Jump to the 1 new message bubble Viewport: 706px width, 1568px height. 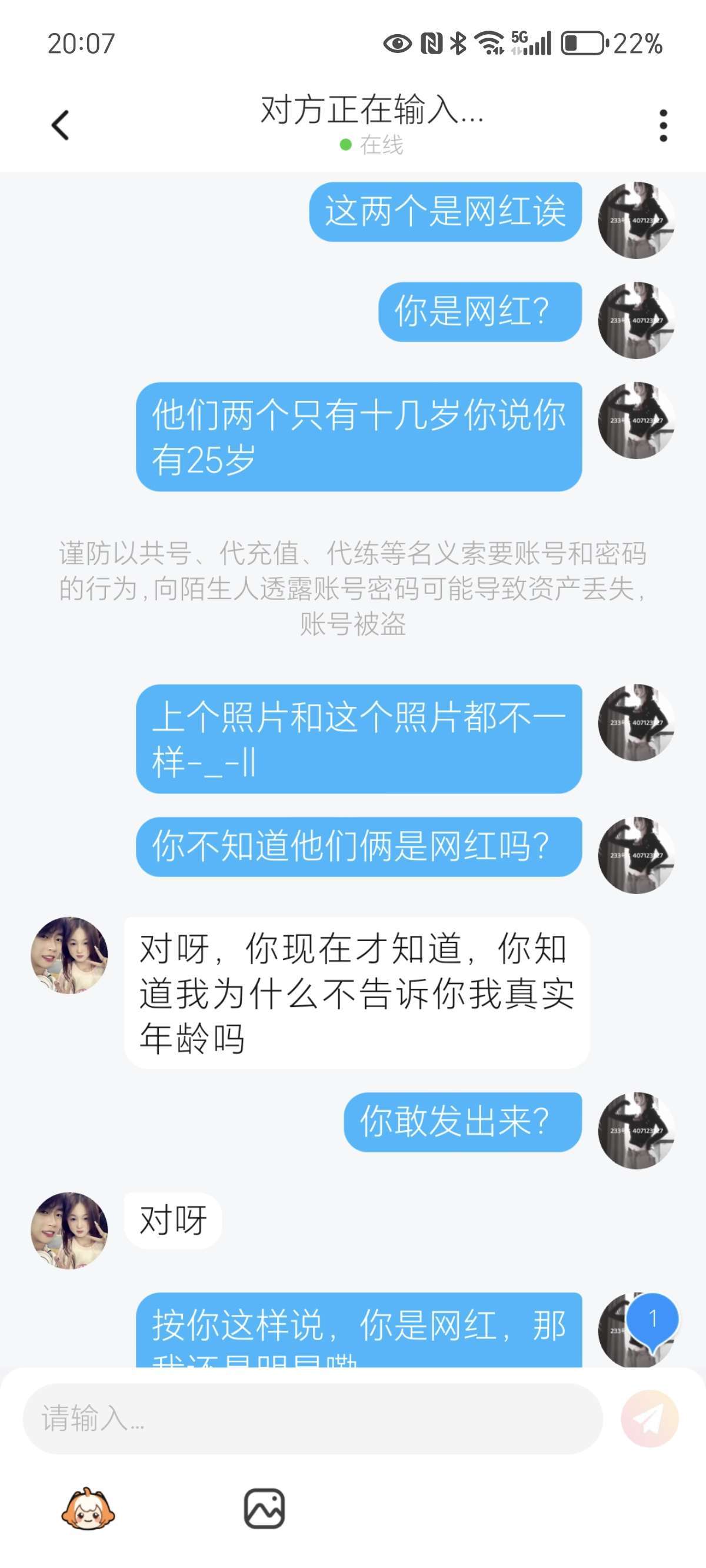(x=652, y=1319)
